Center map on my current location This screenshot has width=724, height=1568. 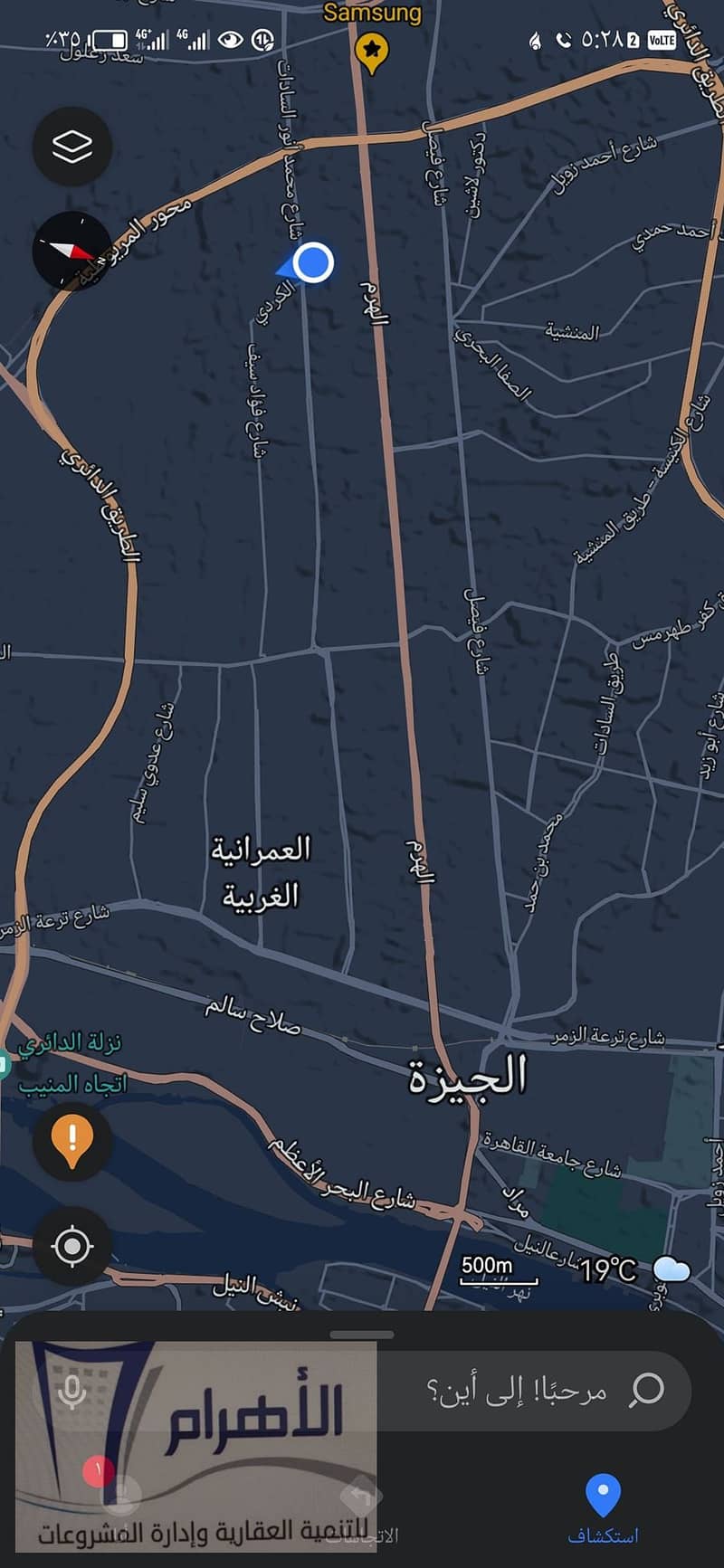[72, 1246]
